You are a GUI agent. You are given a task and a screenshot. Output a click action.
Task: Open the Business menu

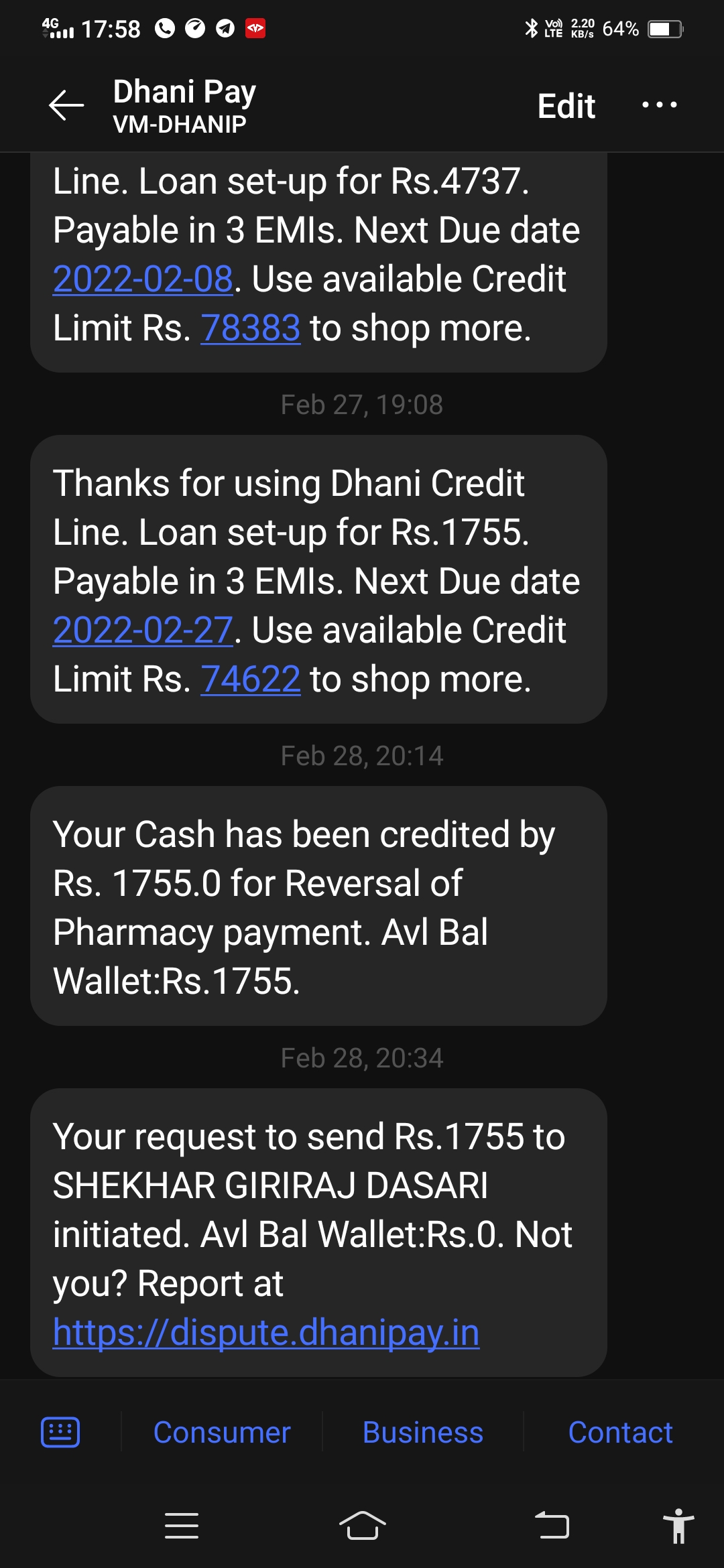coord(422,1432)
